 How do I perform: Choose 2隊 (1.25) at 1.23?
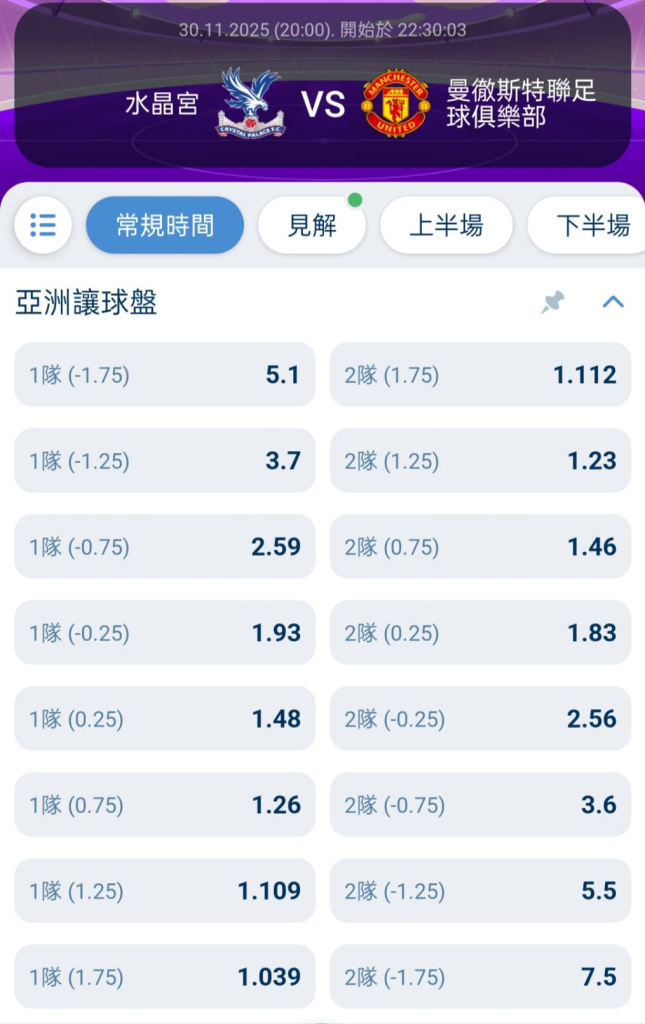pyautogui.click(x=480, y=460)
